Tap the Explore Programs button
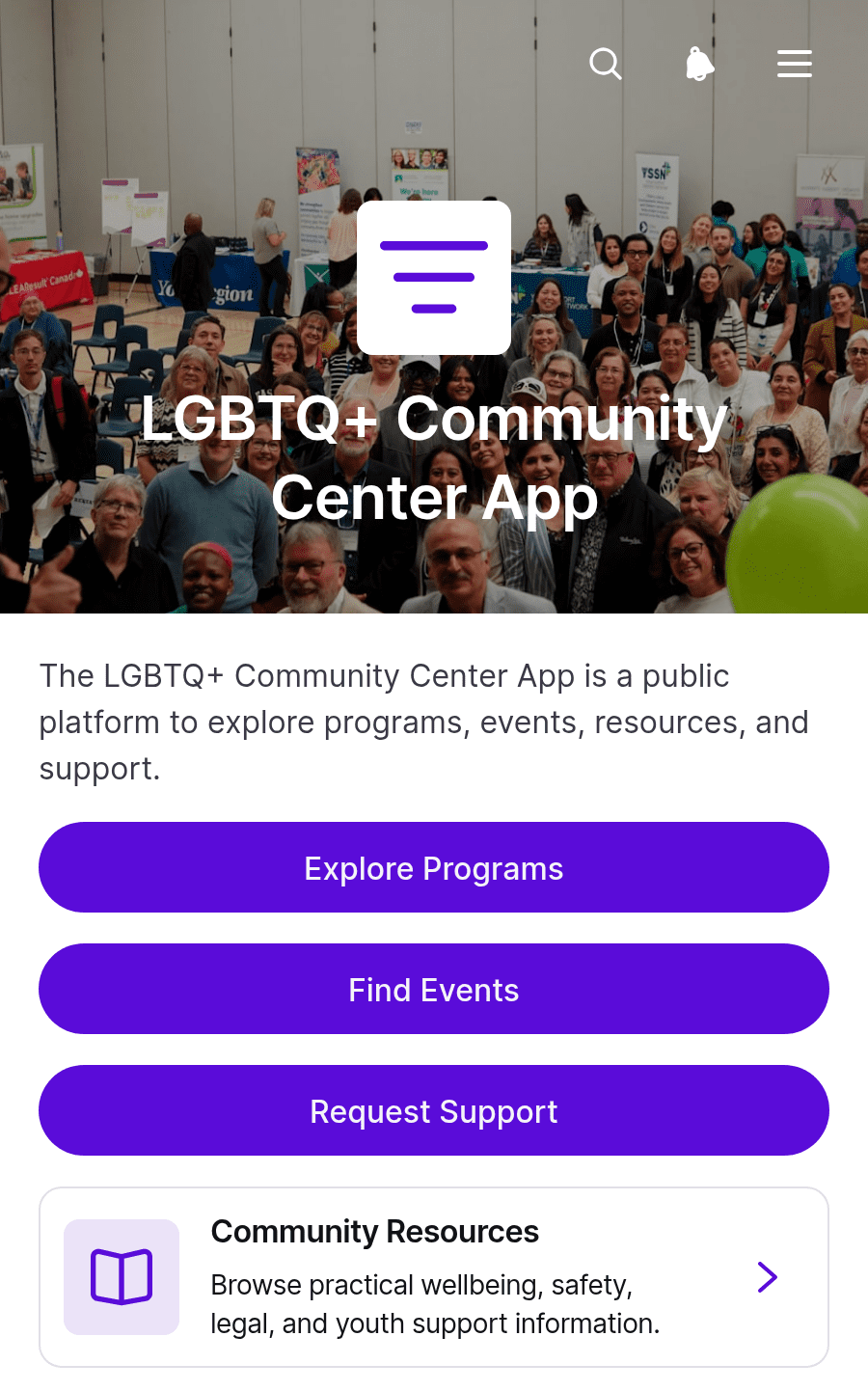This screenshot has height=1391, width=868. pos(434,867)
